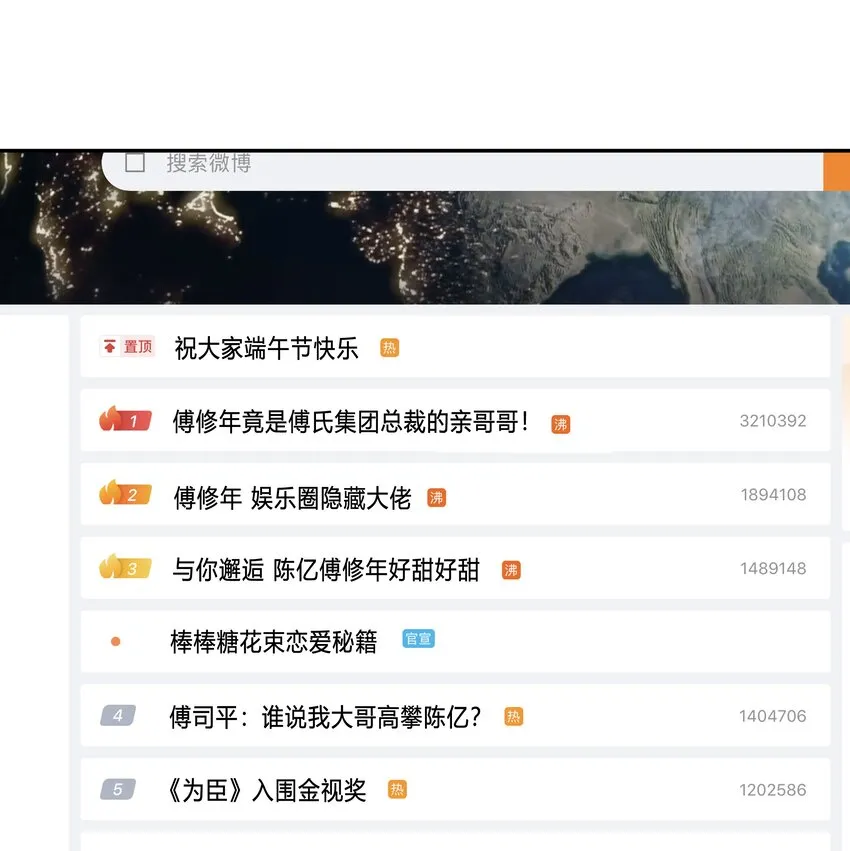Click the 沸 badge on 与你邂逅 topic
This screenshot has height=851, width=850.
510,569
